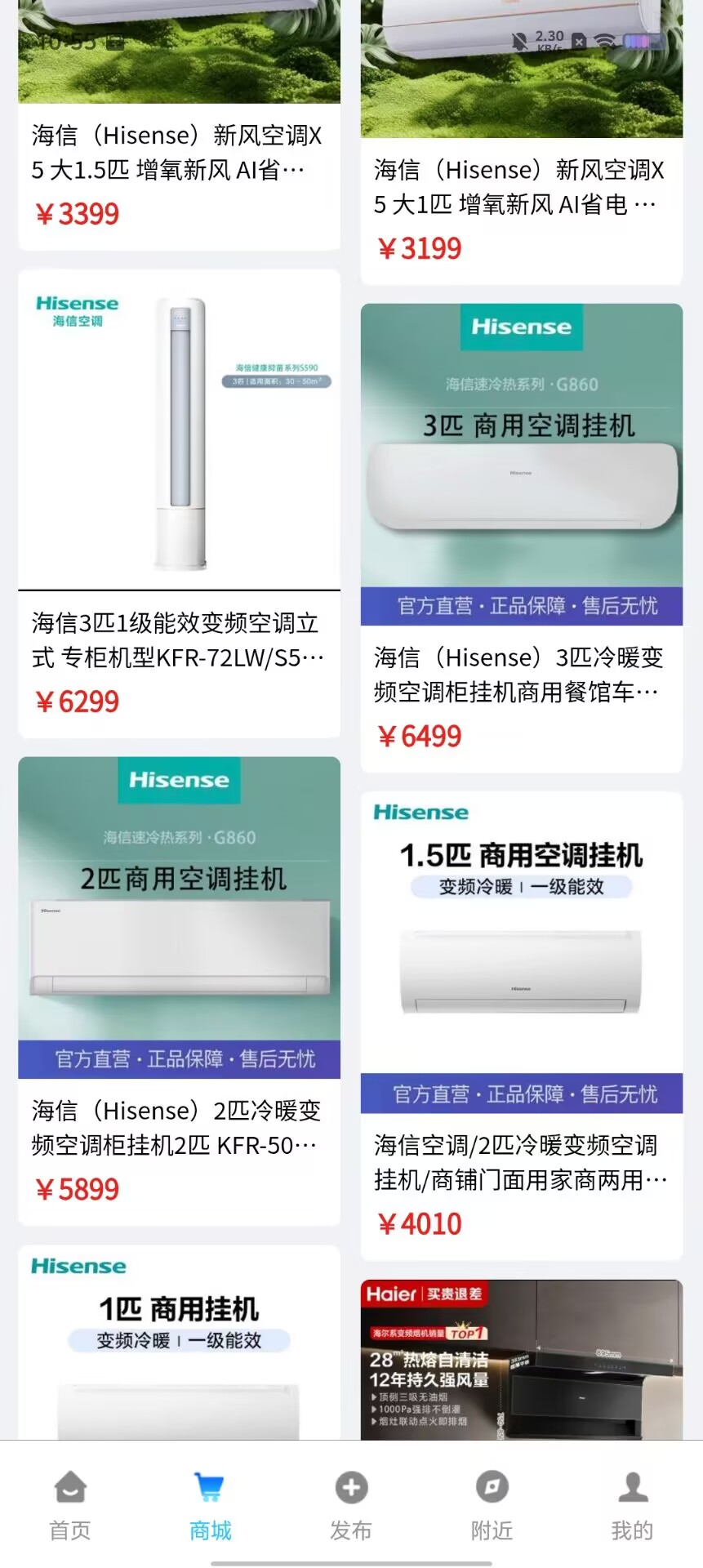Go to the 首页 tab
The width and height of the screenshot is (703, 1568).
pos(70,1505)
